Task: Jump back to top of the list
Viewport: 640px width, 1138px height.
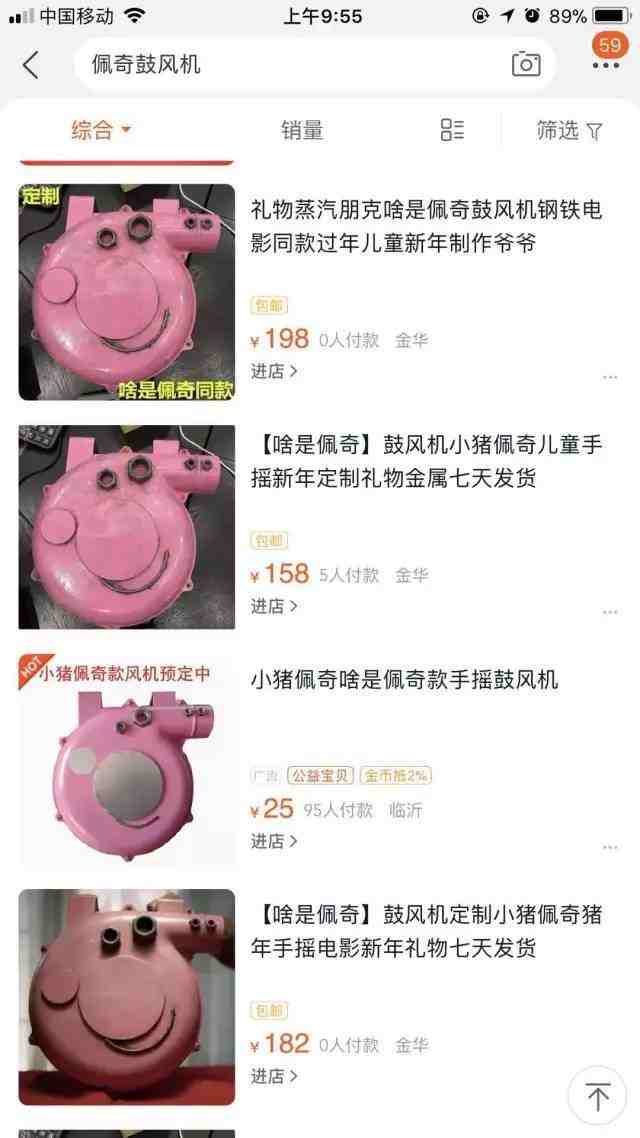Action: 597,1096
